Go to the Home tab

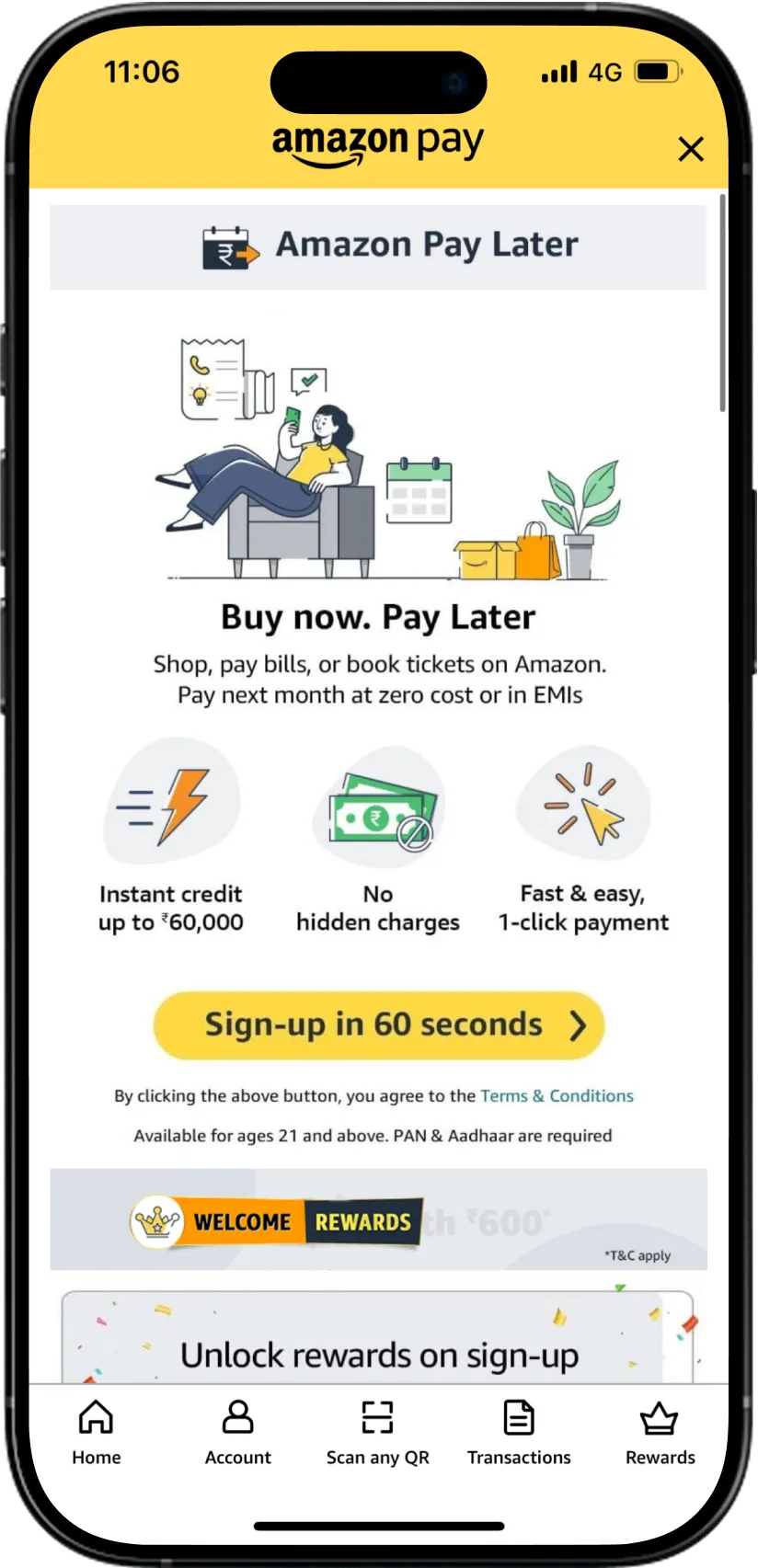97,1433
